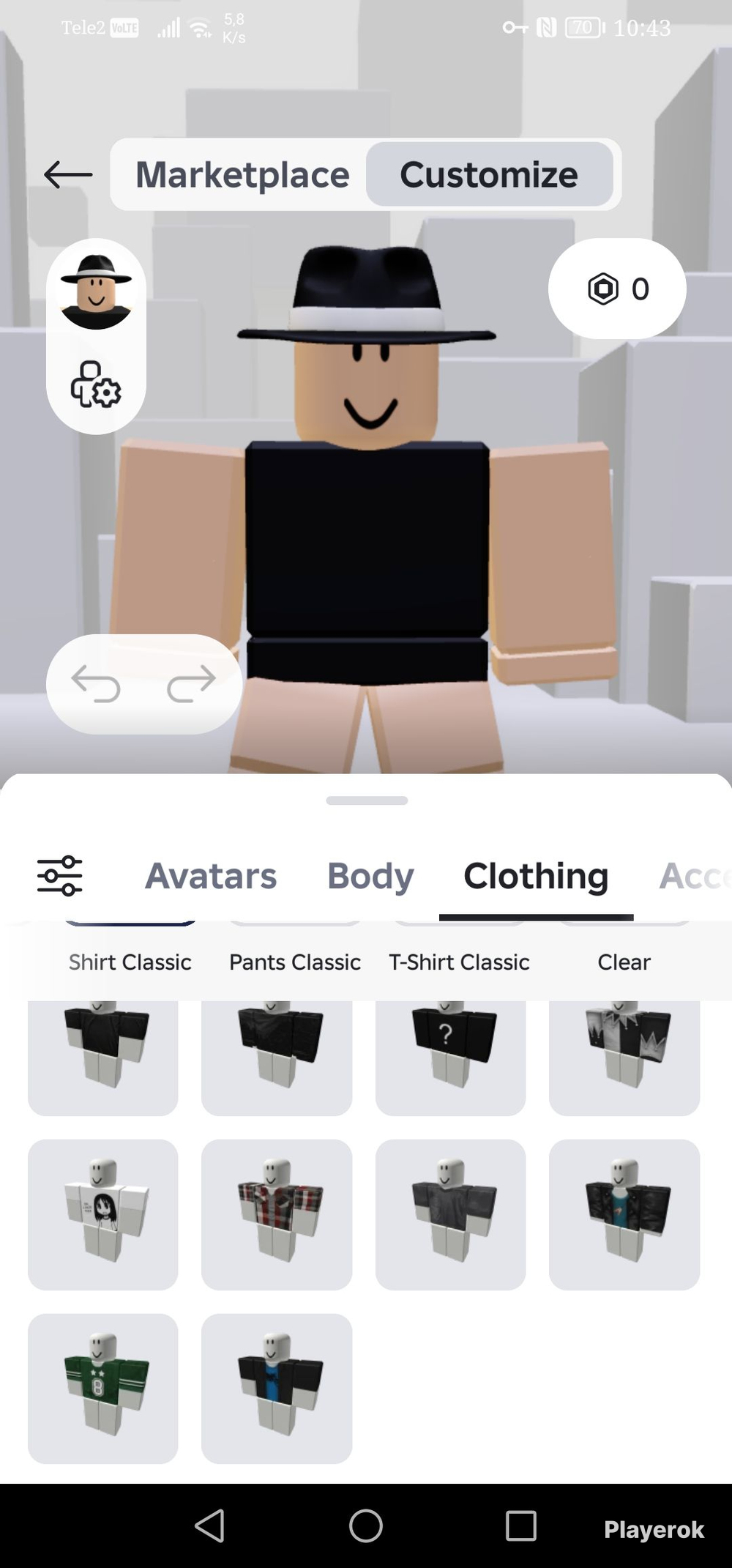Go back using the arrow icon
The height and width of the screenshot is (1568, 732).
coord(68,175)
